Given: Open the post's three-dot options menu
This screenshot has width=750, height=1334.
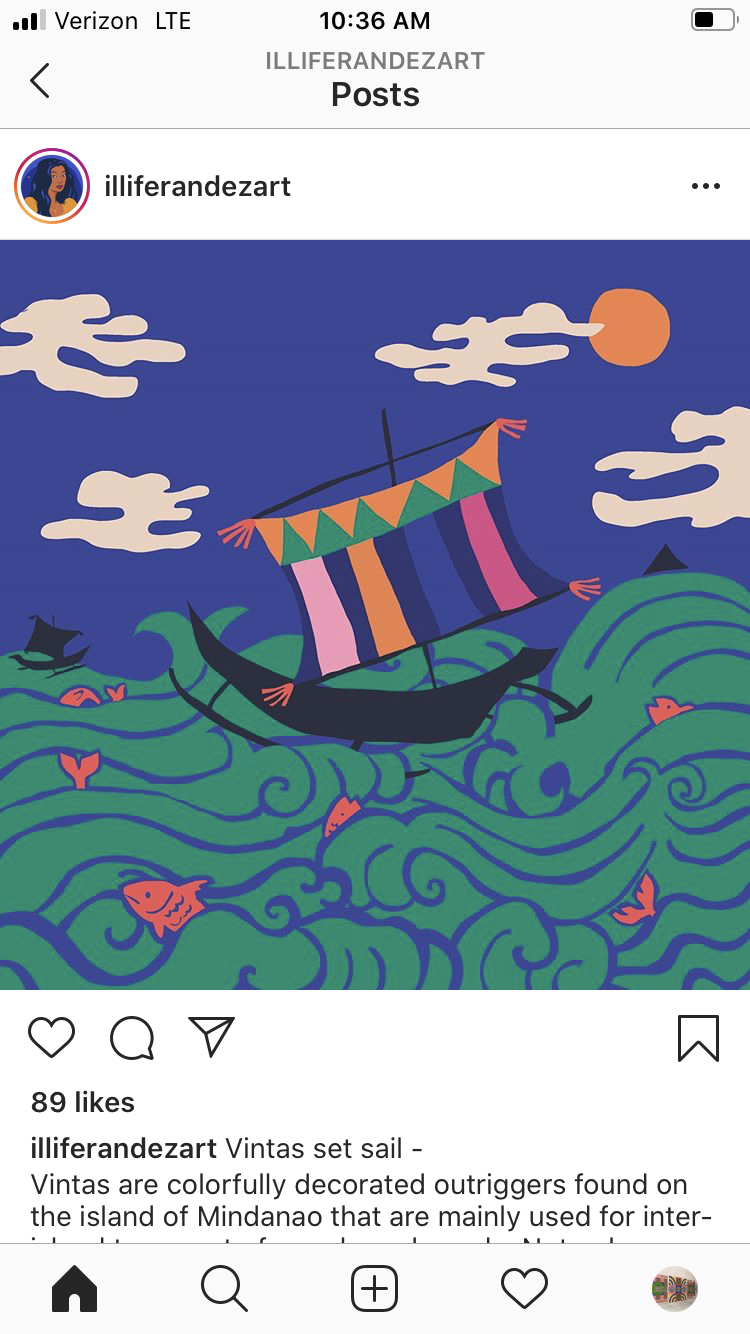Looking at the screenshot, I should (705, 186).
